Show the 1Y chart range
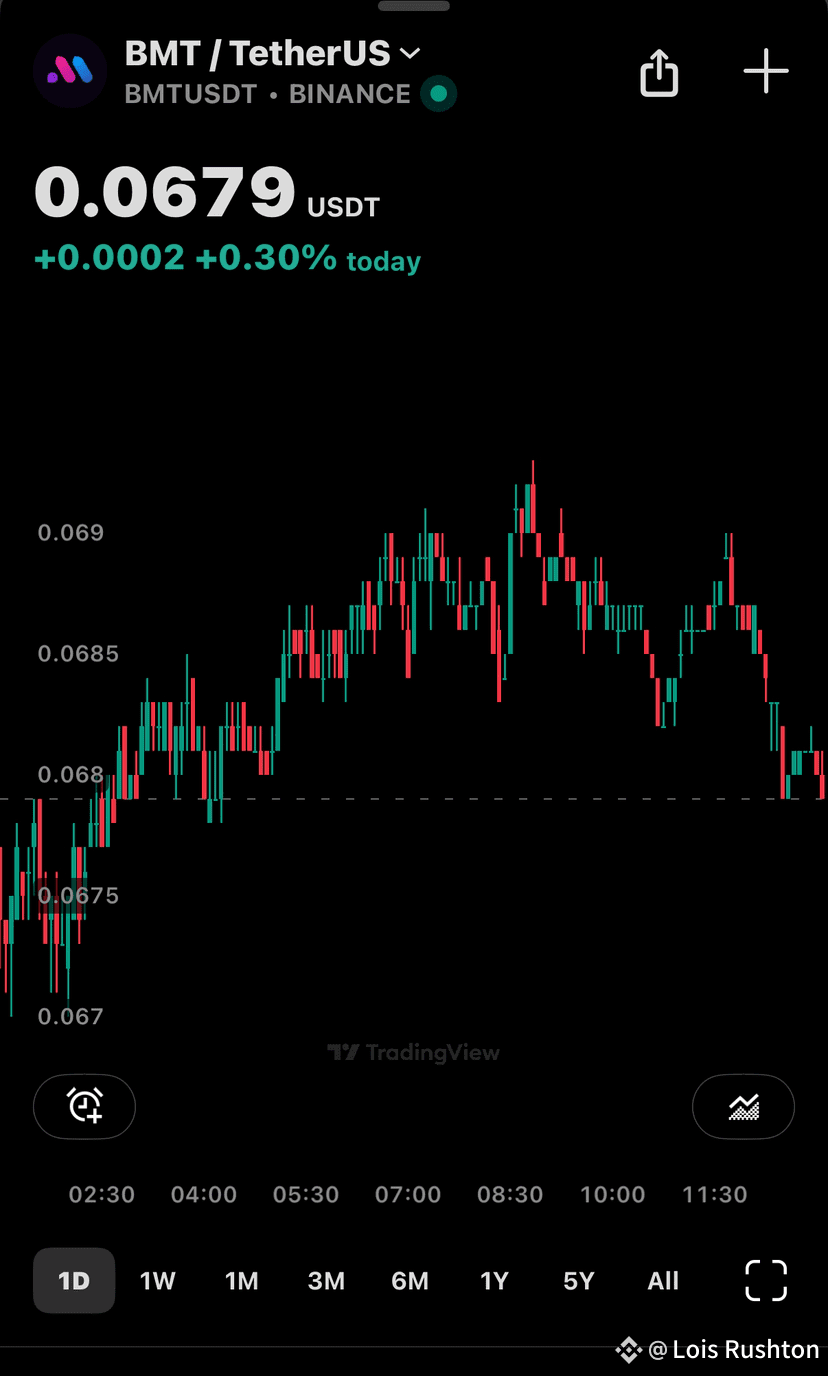Viewport: 828px width, 1376px height. coord(494,1281)
